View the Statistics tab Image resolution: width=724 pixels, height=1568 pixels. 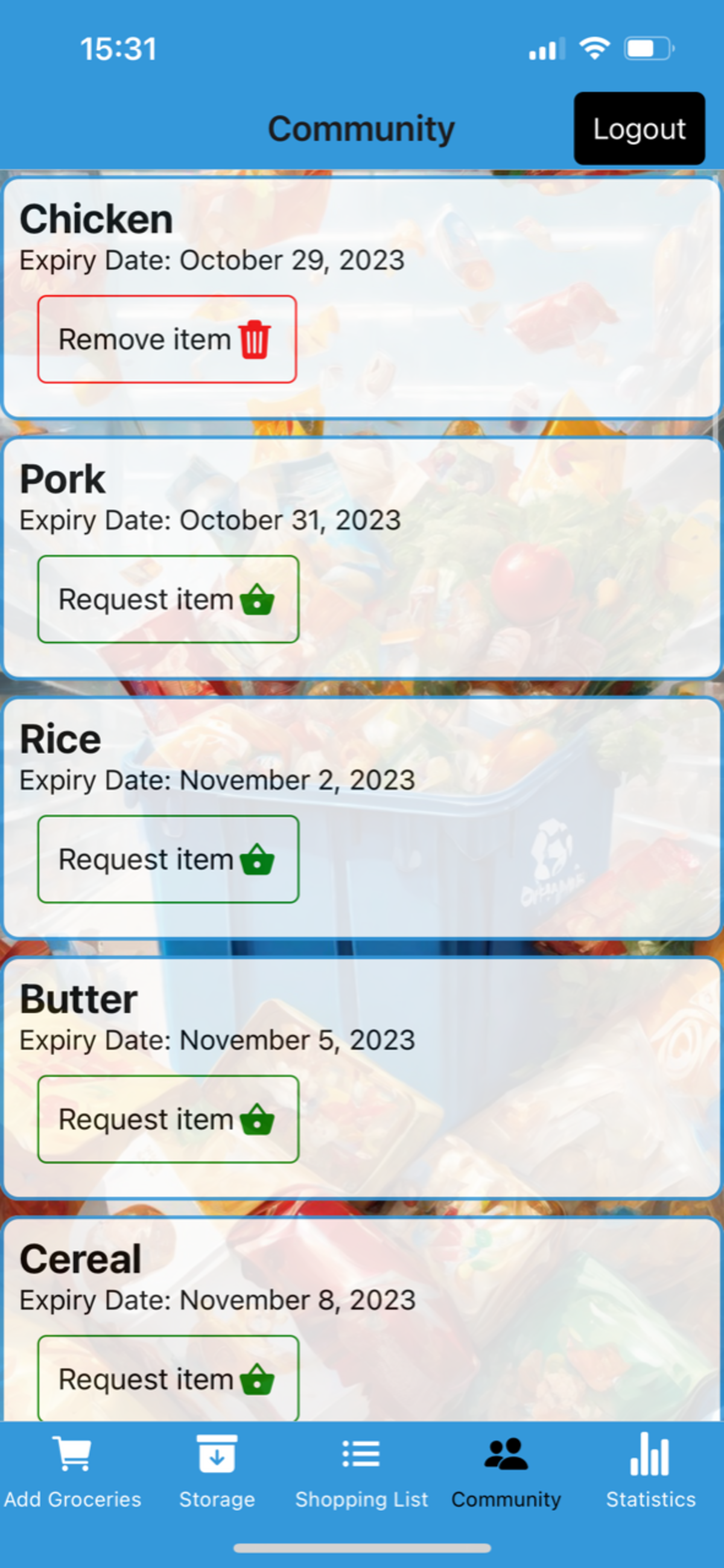(650, 1471)
